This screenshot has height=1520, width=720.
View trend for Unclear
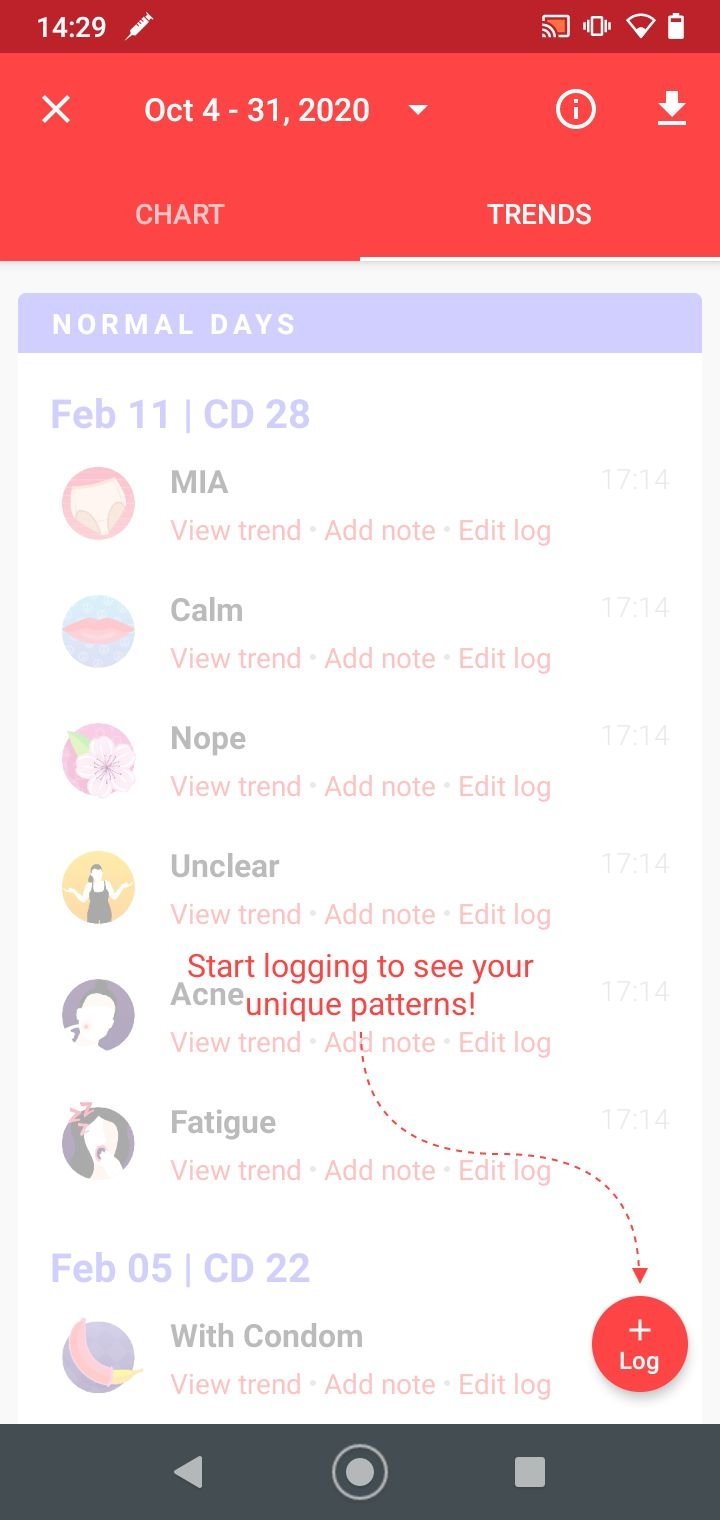(236, 914)
